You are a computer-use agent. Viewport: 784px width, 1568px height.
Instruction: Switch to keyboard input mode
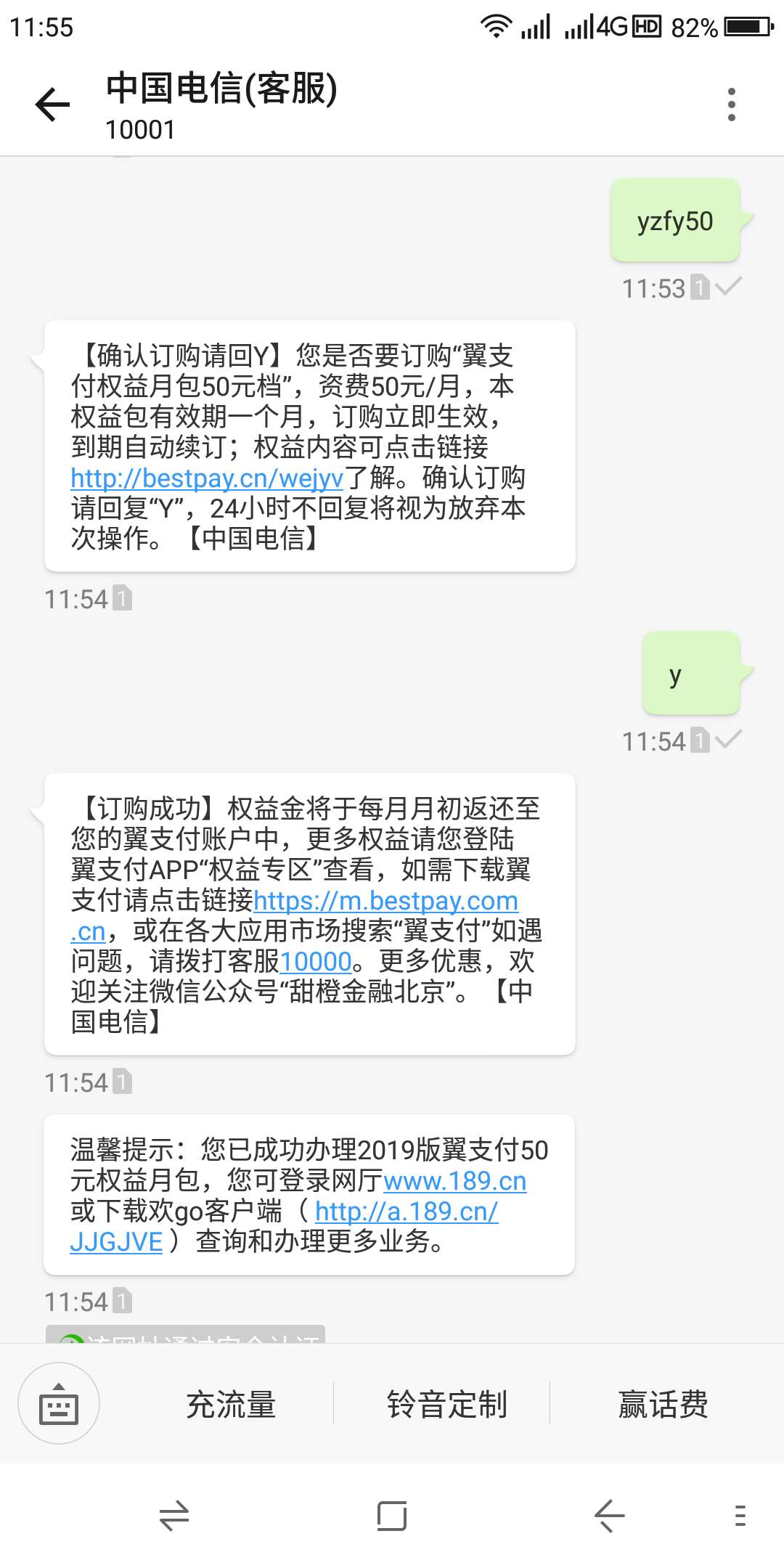[59, 1404]
